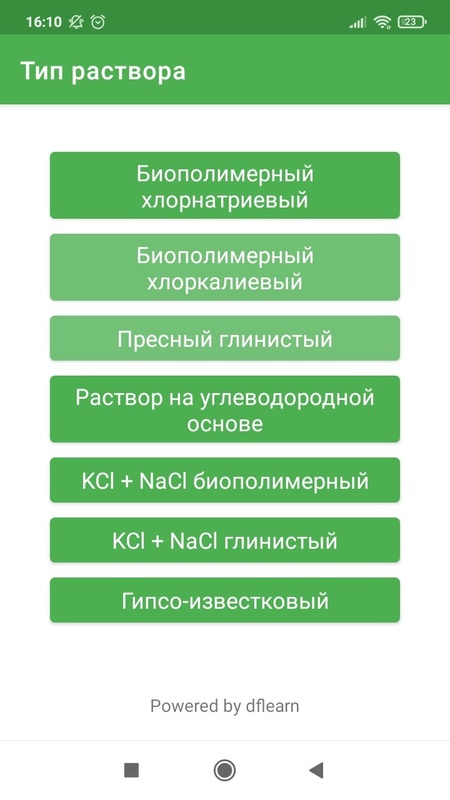Pick the Пресный глинистый button
This screenshot has height=800, width=450.
click(224, 338)
